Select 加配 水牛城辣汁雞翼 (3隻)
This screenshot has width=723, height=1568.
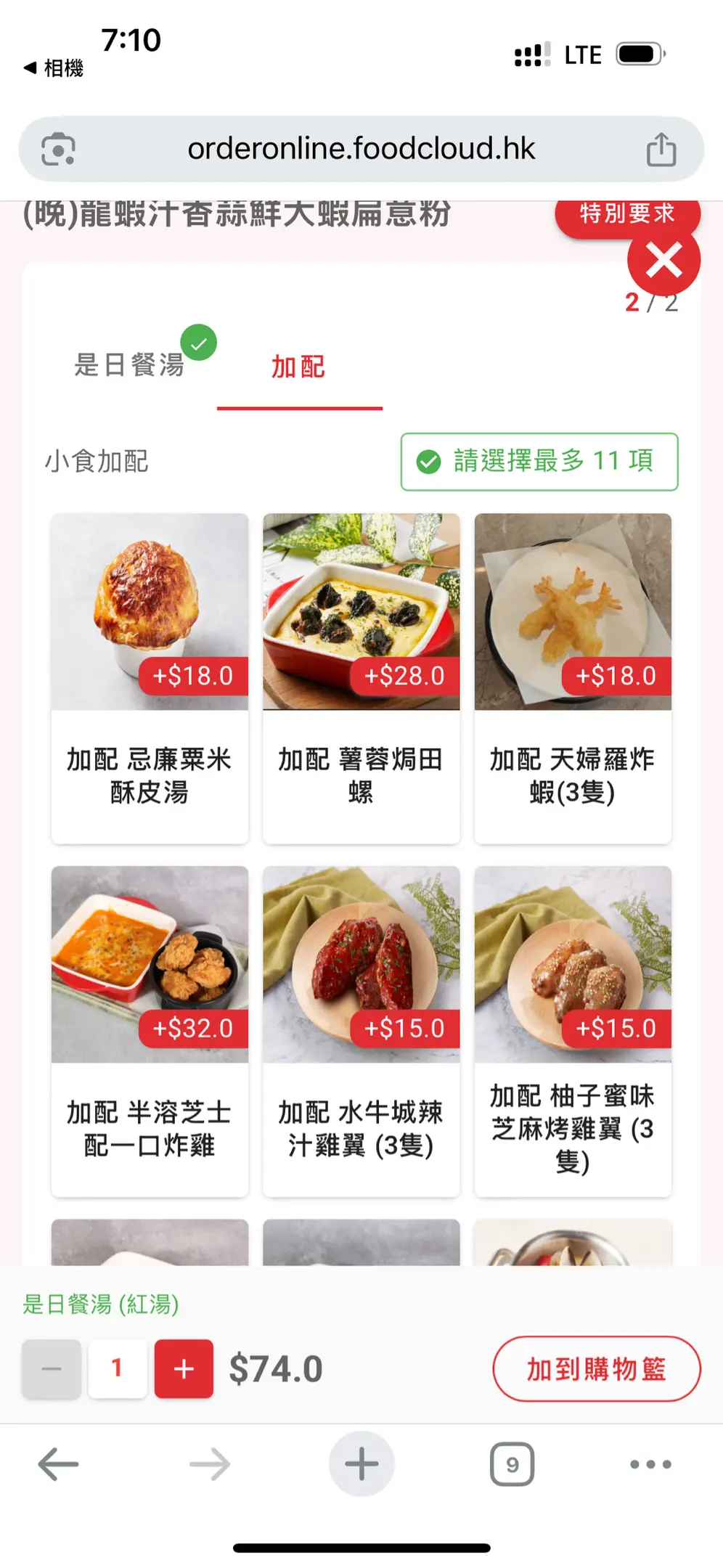(x=361, y=1031)
